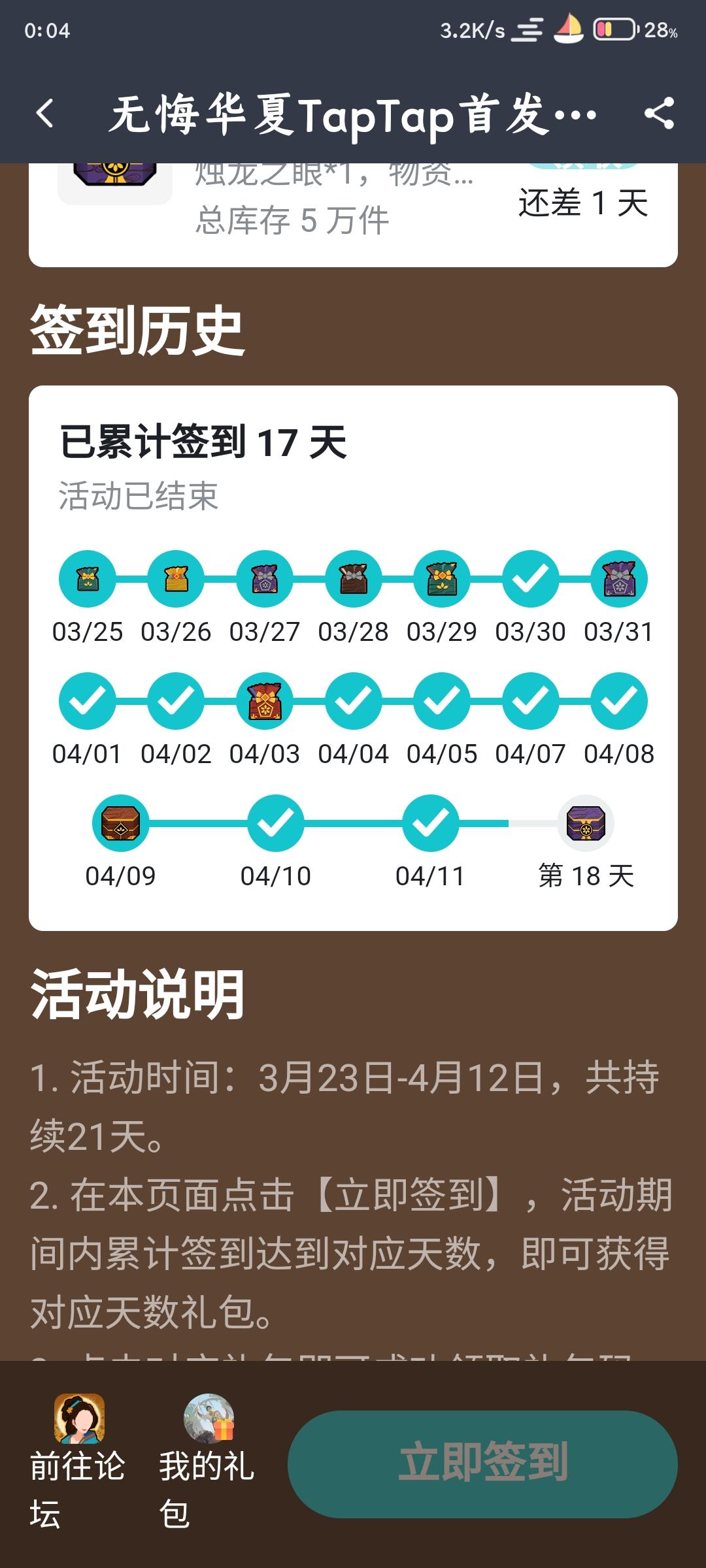
Task: Tap the battery indicator in the status bar
Action: [615, 29]
